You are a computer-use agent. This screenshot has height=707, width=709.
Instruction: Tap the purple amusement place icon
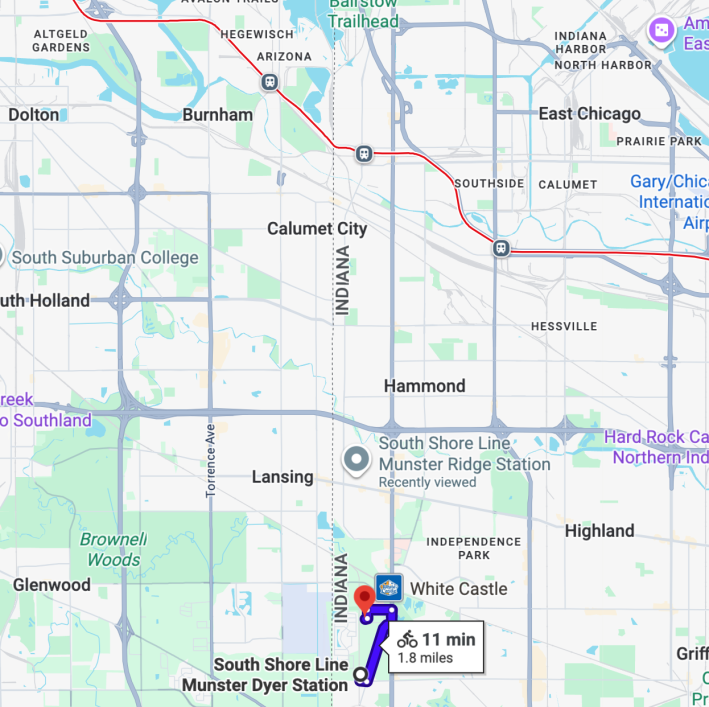[660, 33]
